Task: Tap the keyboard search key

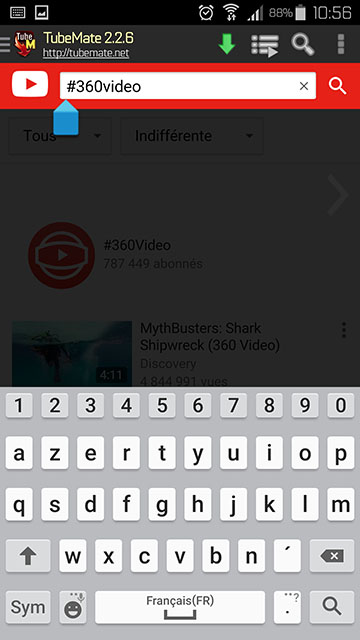Action: point(332,607)
